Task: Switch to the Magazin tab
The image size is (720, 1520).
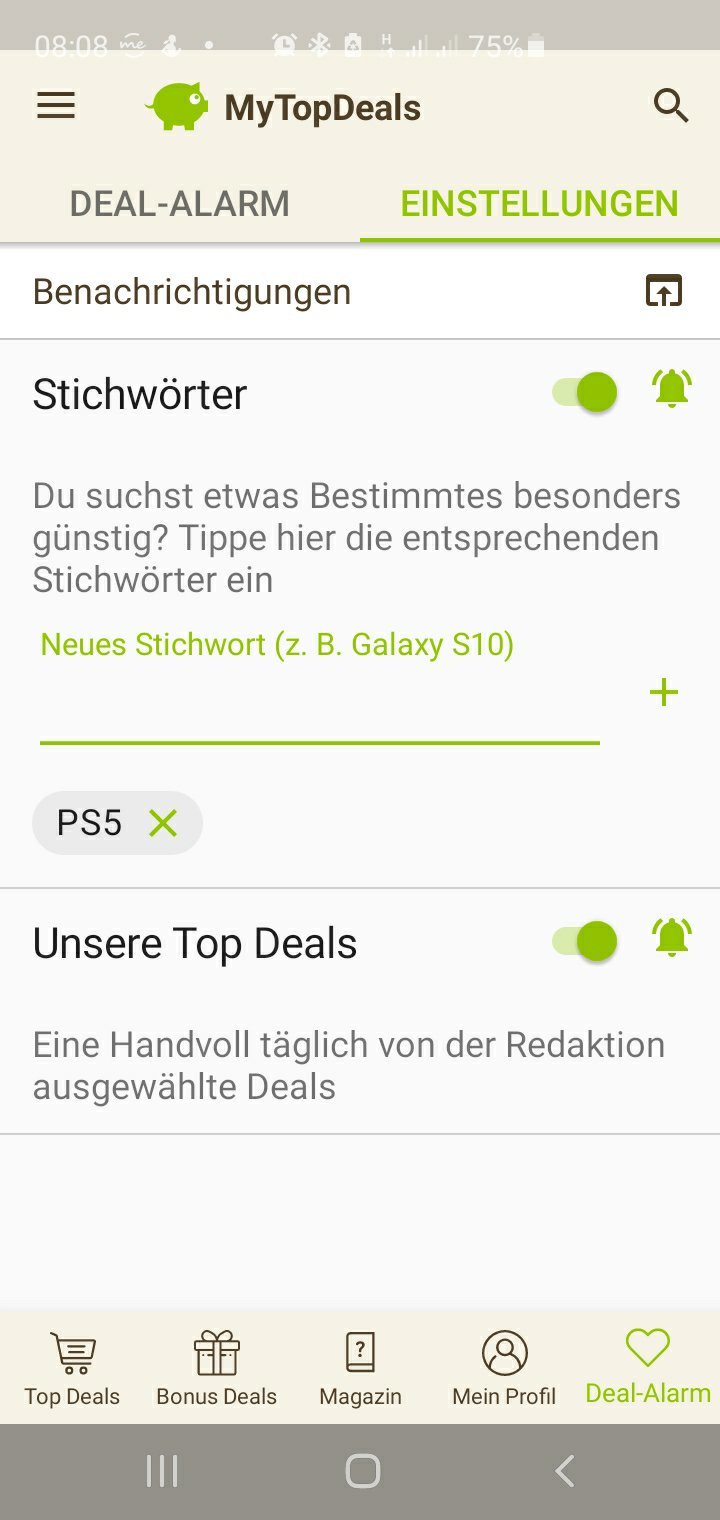Action: point(360,1369)
